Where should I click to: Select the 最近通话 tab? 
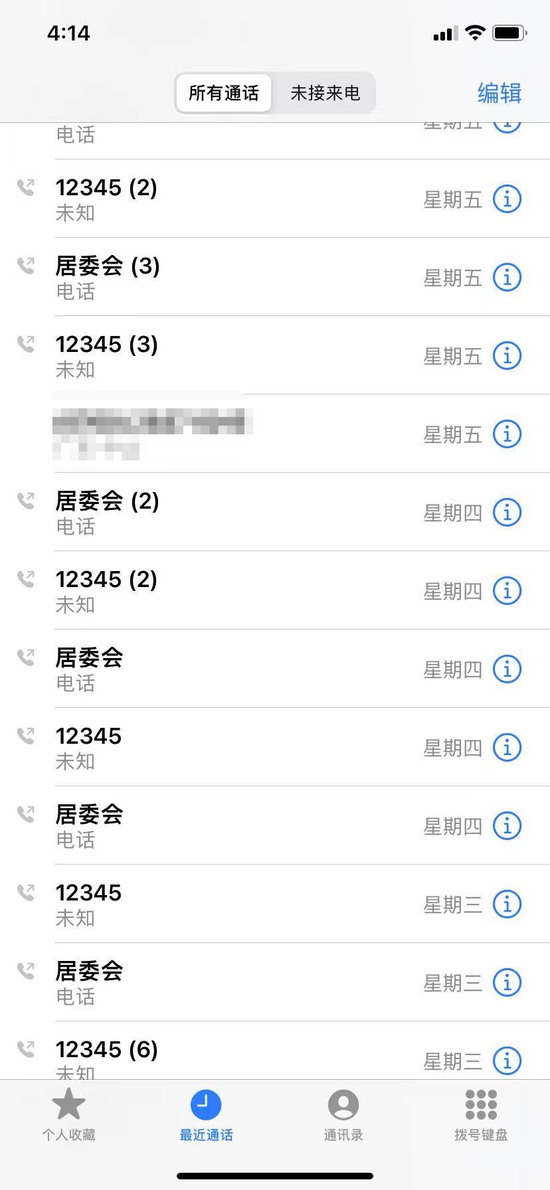tap(206, 1114)
